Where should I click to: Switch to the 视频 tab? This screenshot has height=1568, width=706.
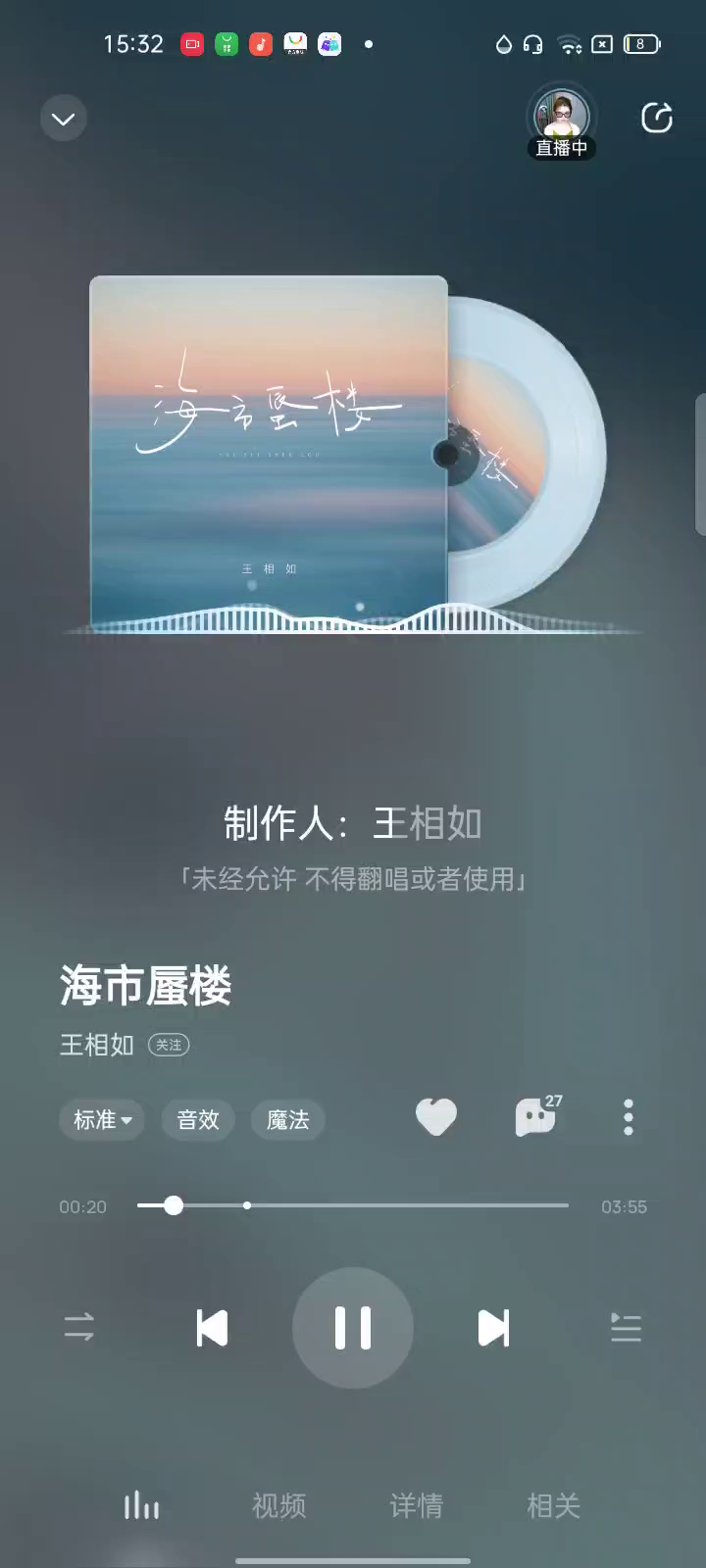(x=279, y=1505)
